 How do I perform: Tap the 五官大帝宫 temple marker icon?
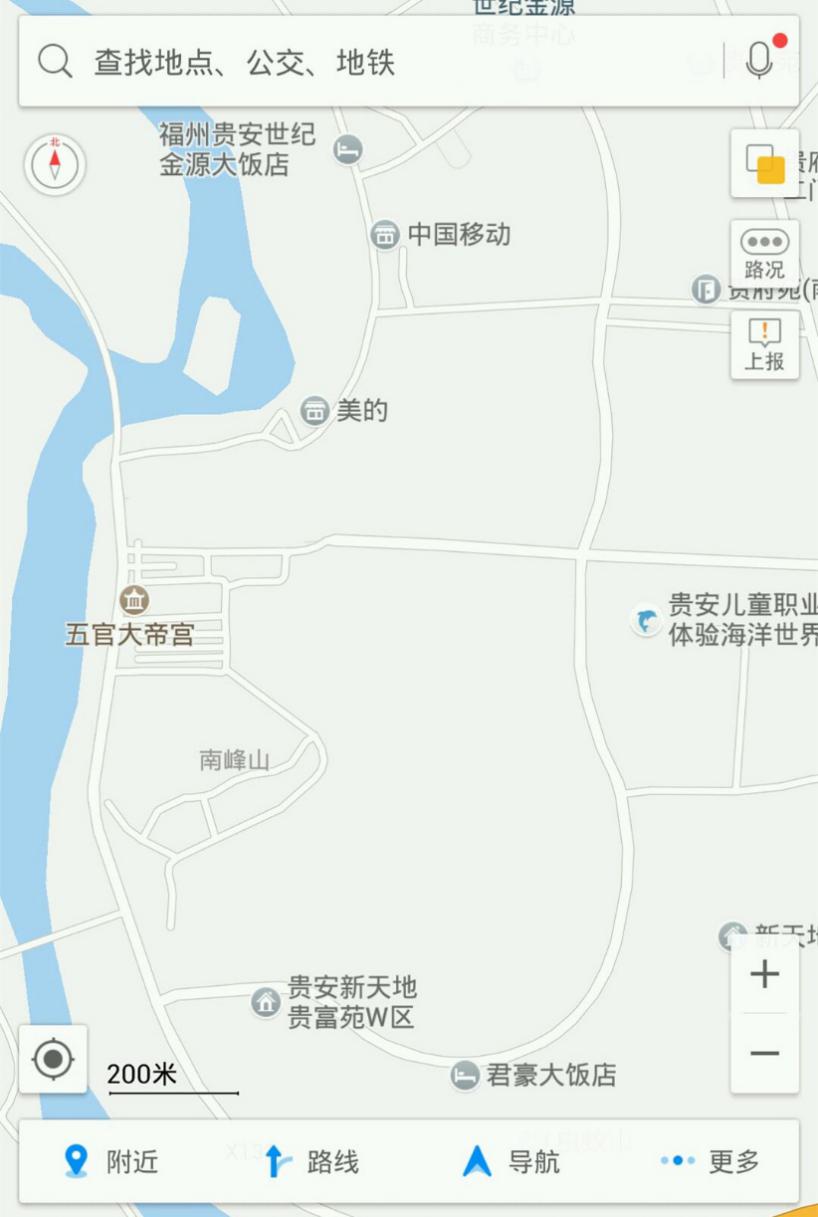tap(133, 601)
